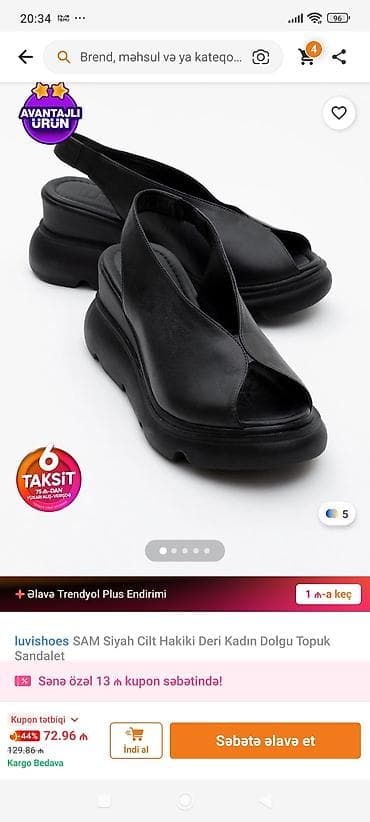Image resolution: width=370 pixels, height=822 pixels.
Task: Tap the image page indicator dots
Action: coord(185,551)
